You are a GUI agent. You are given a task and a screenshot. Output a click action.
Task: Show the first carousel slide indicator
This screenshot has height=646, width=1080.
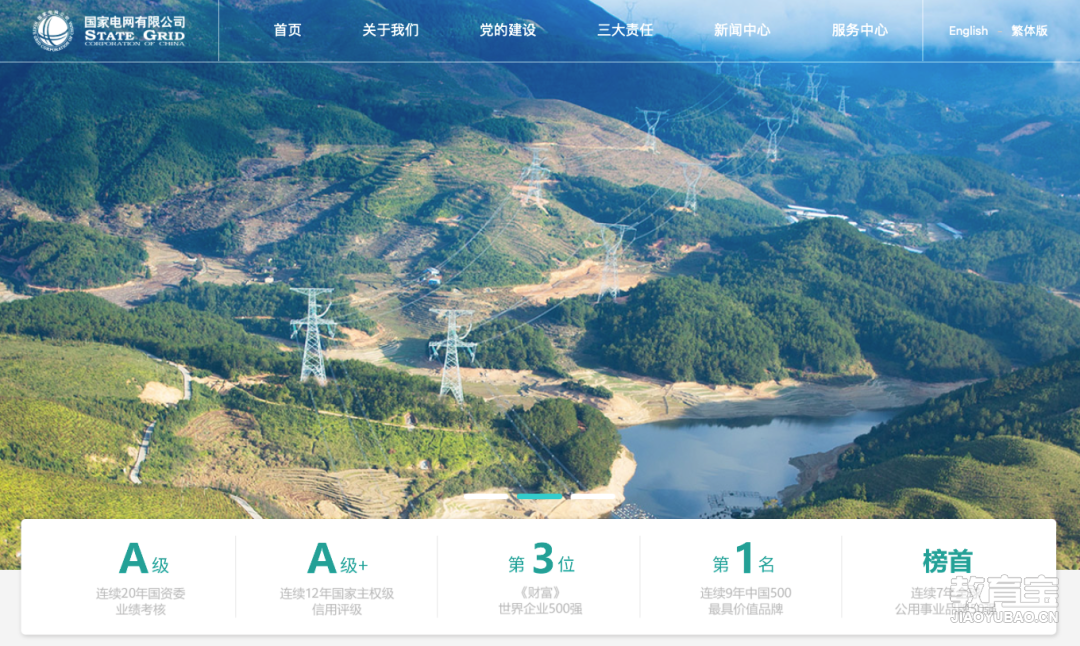486,496
